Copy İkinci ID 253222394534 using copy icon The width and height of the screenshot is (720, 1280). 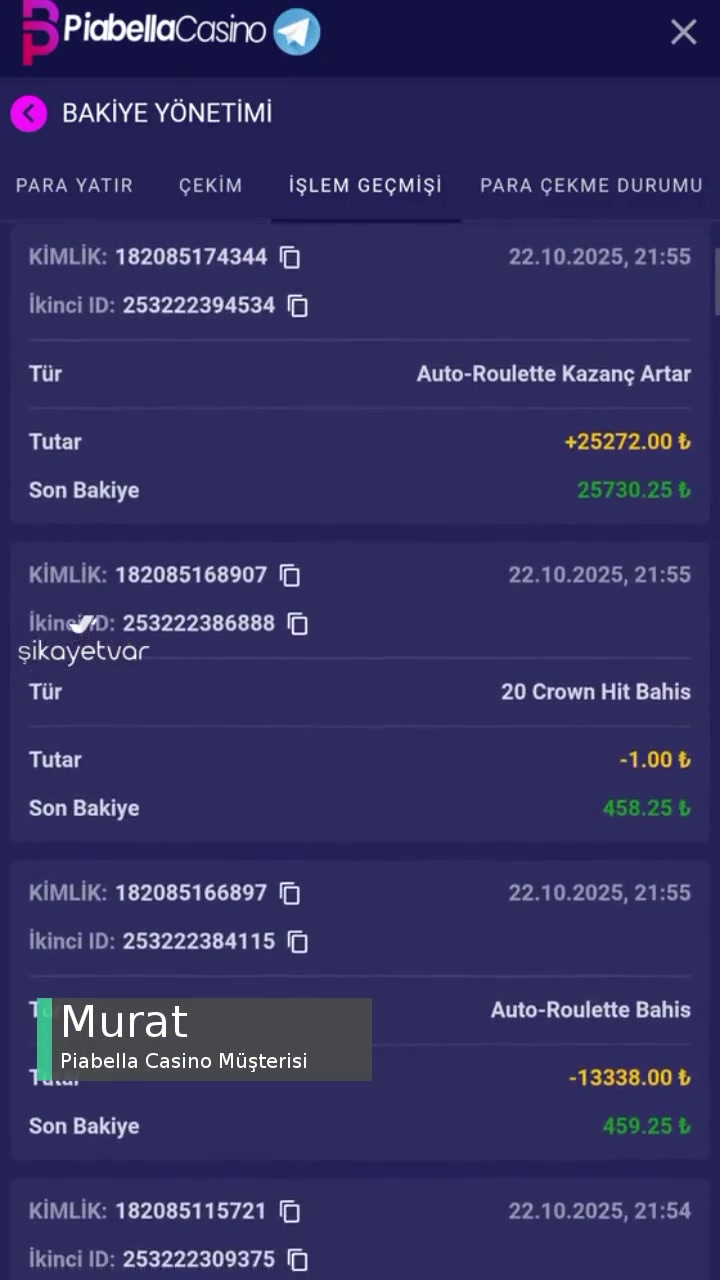pyautogui.click(x=297, y=305)
